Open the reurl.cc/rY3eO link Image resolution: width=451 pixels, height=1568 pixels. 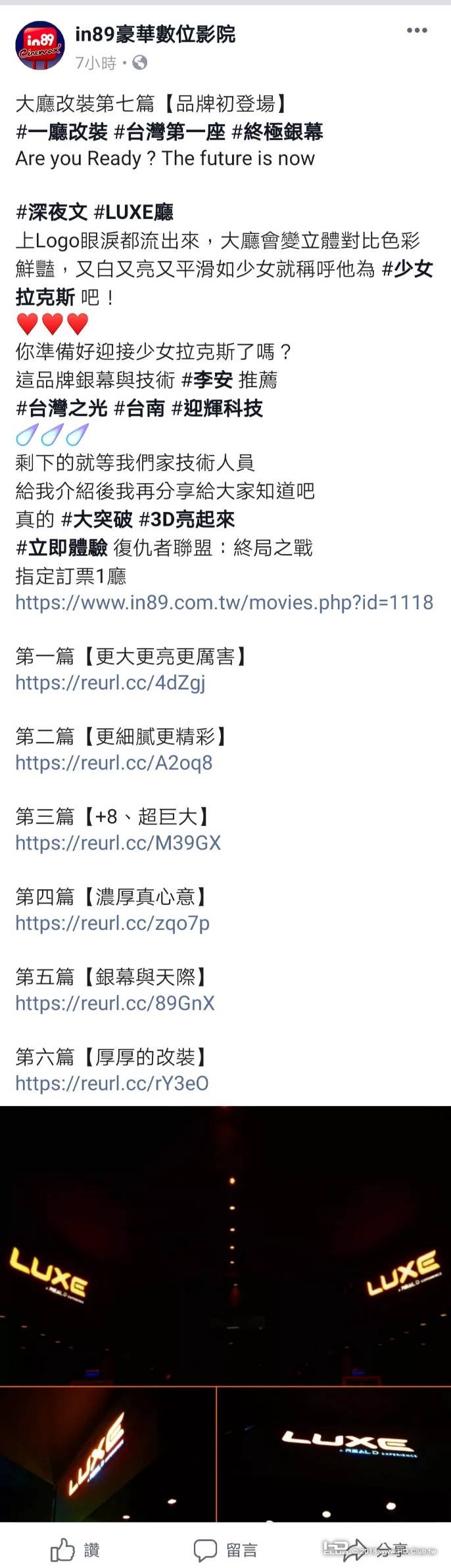coord(112,1084)
